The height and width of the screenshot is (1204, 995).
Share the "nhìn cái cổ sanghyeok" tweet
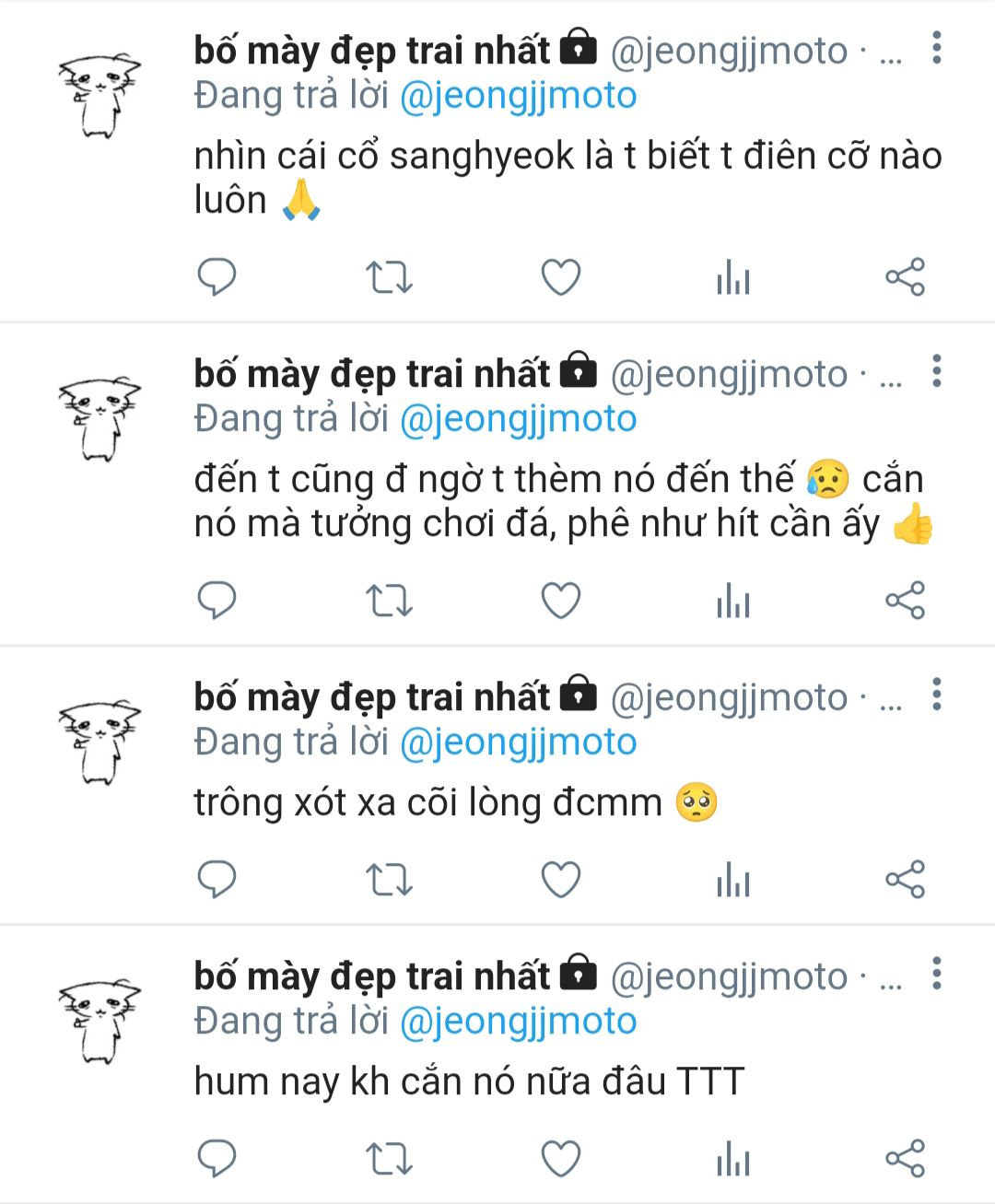905,276
